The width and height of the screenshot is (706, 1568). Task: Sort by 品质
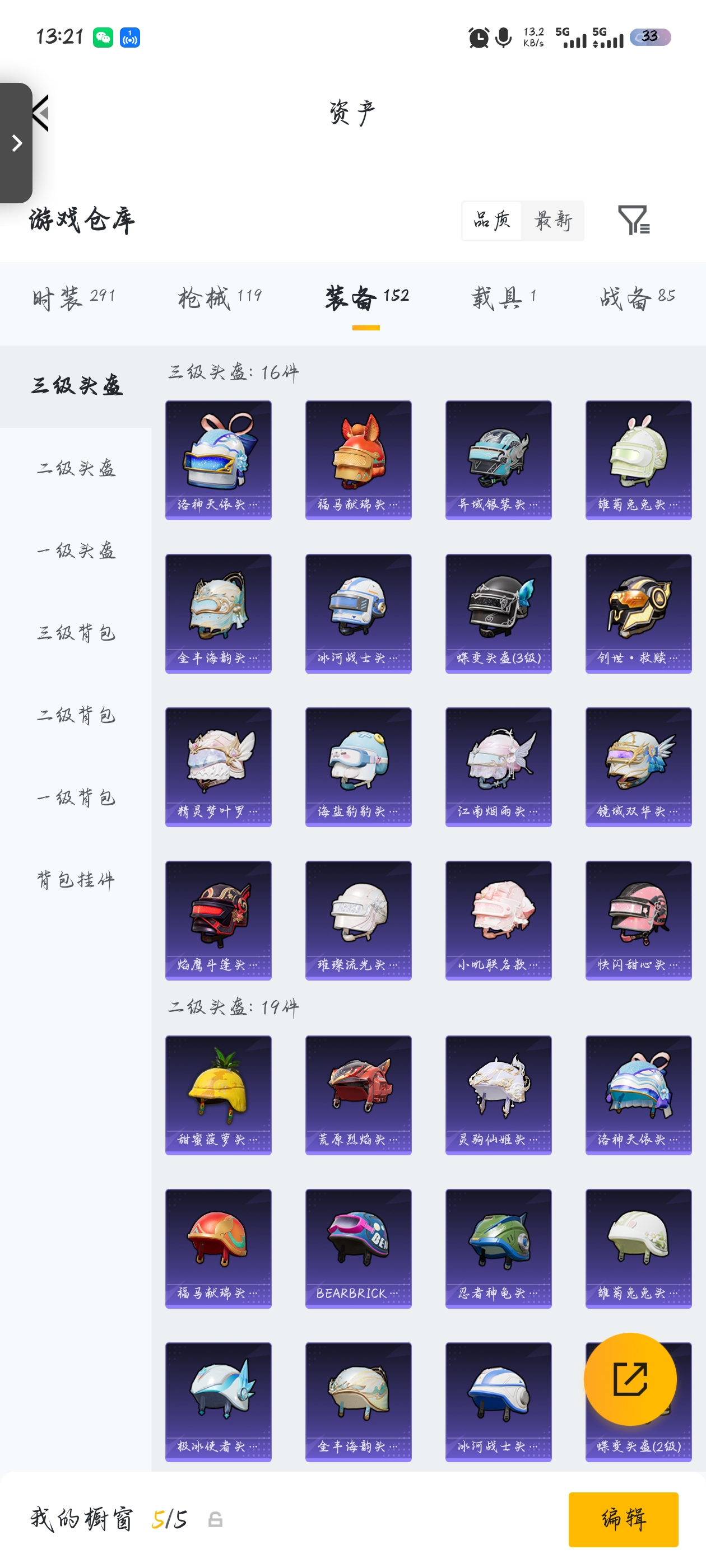pos(491,220)
